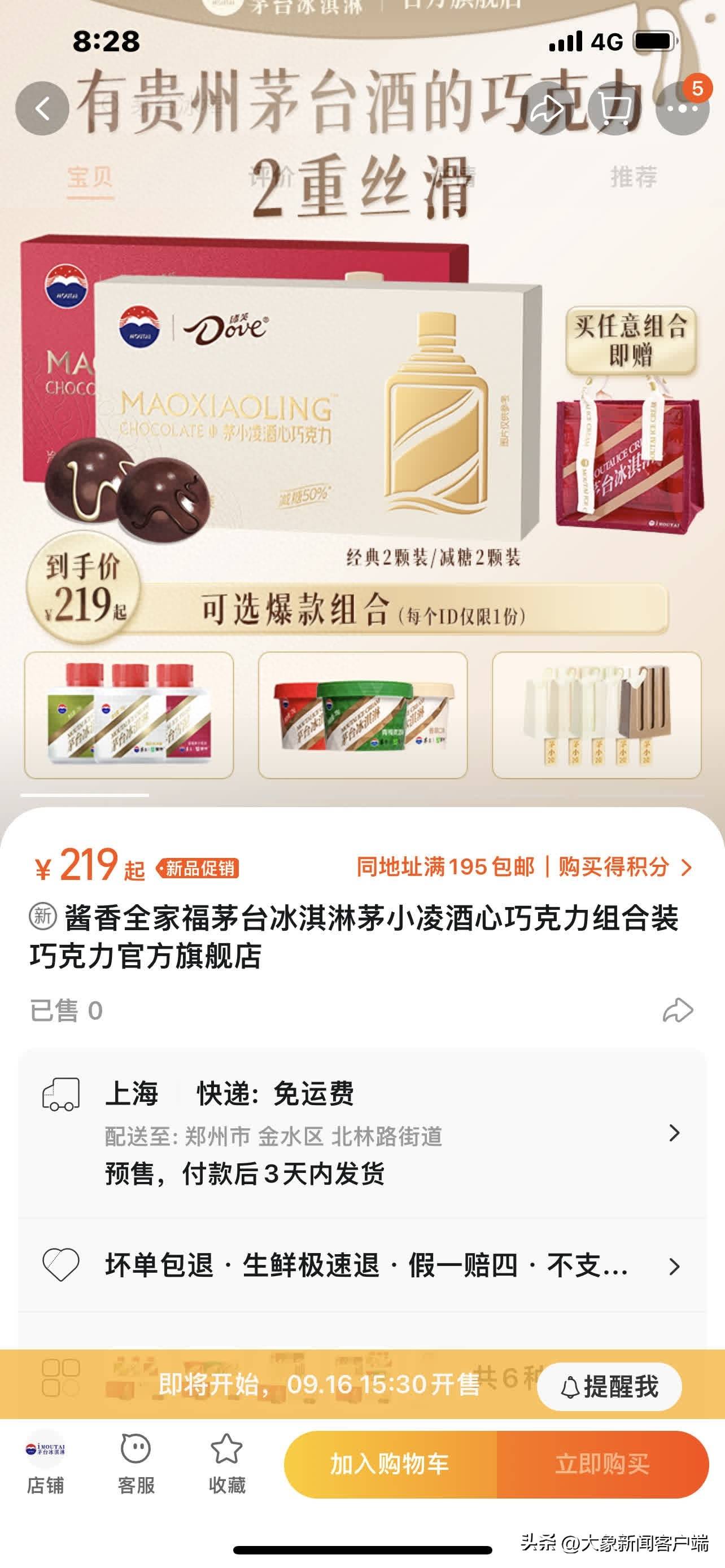Share this product from the top bar
The width and height of the screenshot is (725, 1568).
pyautogui.click(x=546, y=108)
